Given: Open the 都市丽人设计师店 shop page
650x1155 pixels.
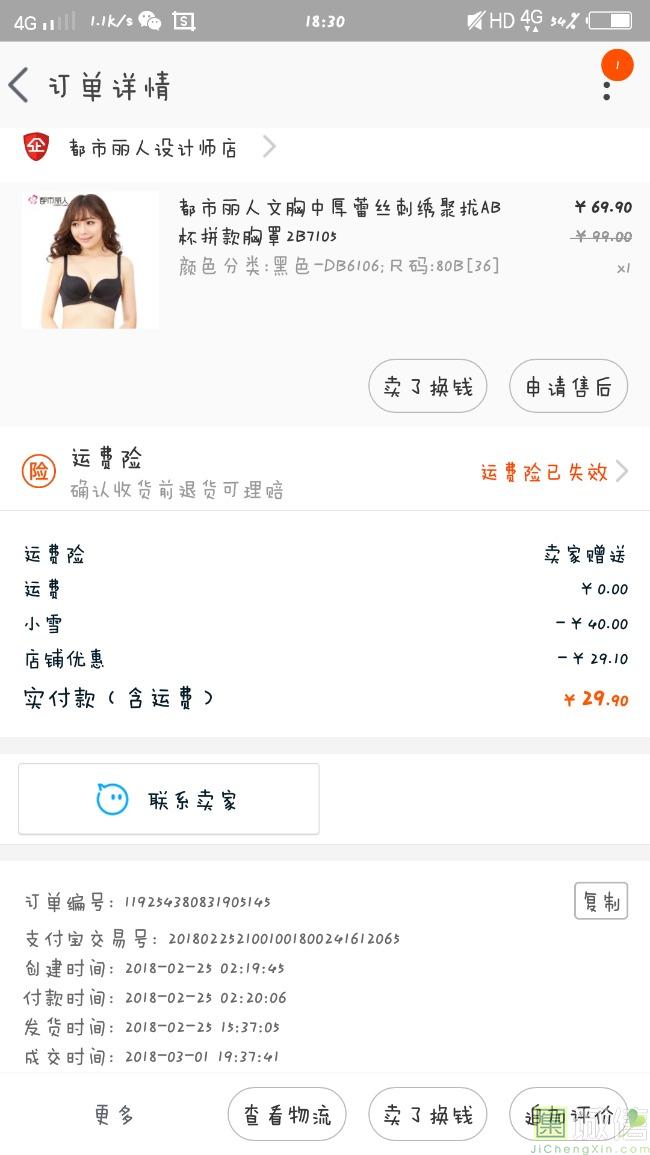Looking at the screenshot, I should click(153, 148).
